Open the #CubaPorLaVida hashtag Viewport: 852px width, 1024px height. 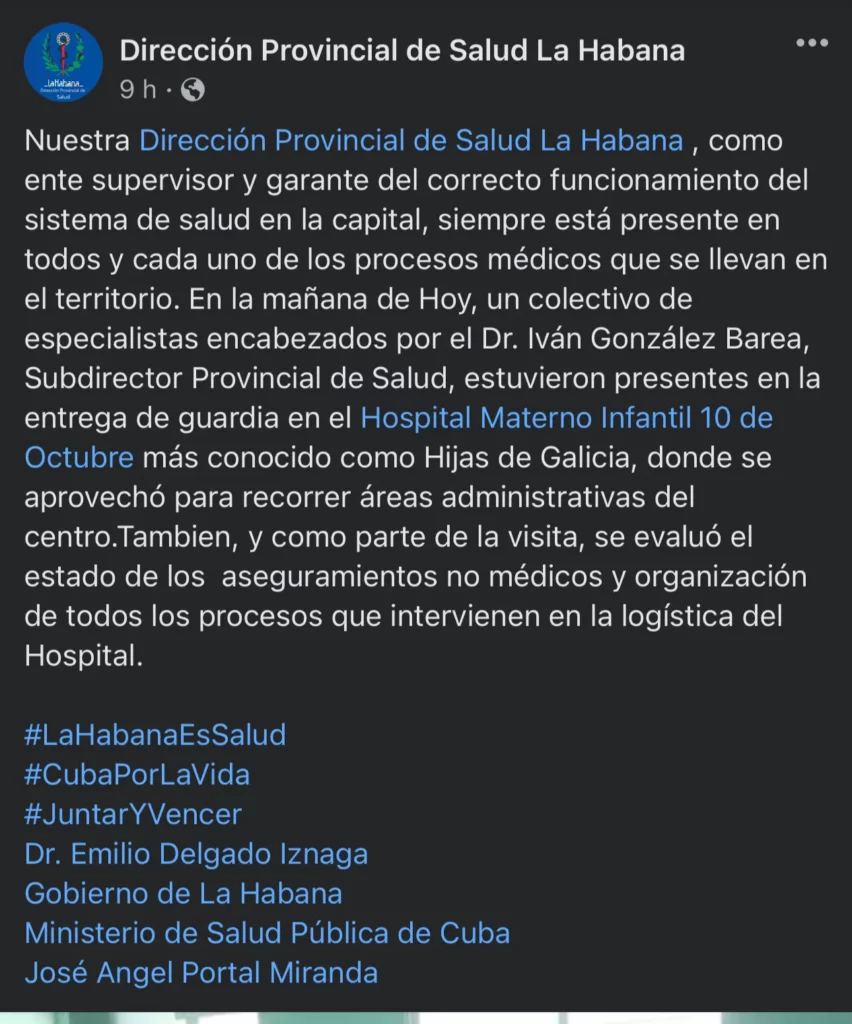tap(137, 774)
